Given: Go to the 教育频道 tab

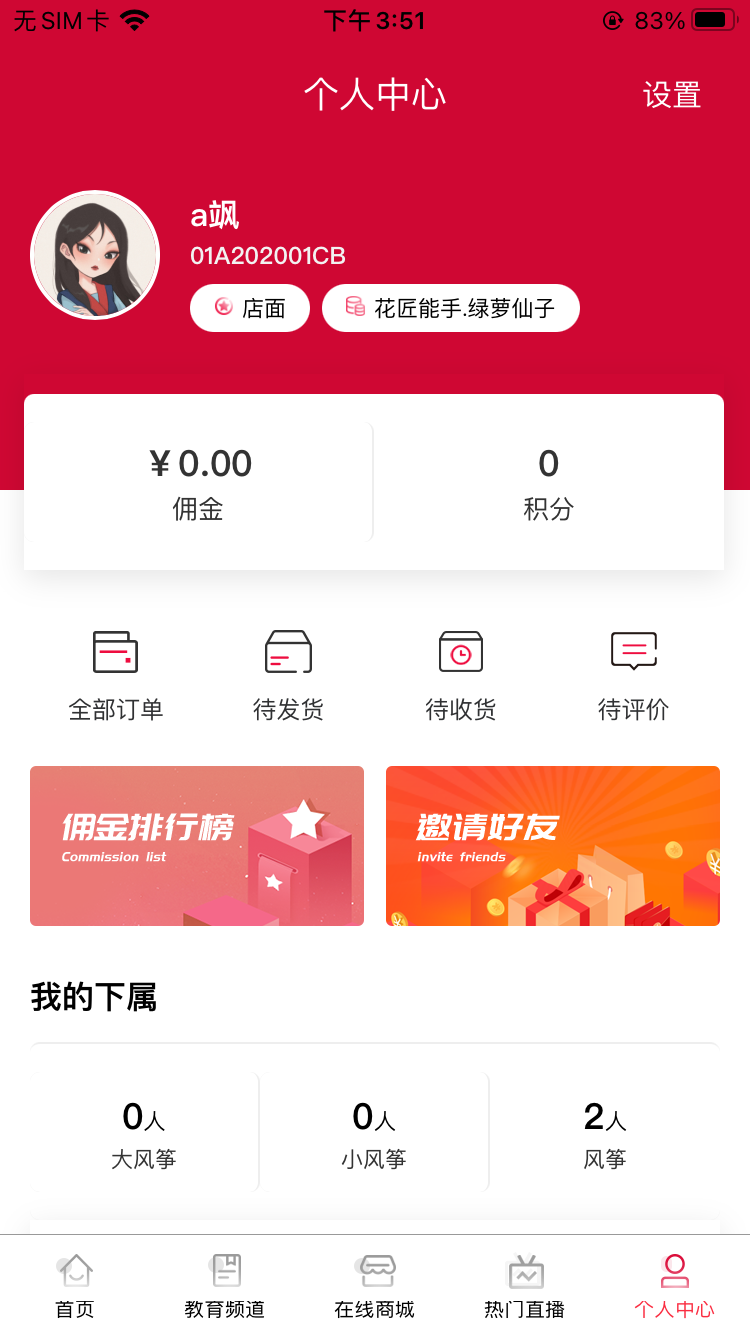Looking at the screenshot, I should click(225, 1286).
